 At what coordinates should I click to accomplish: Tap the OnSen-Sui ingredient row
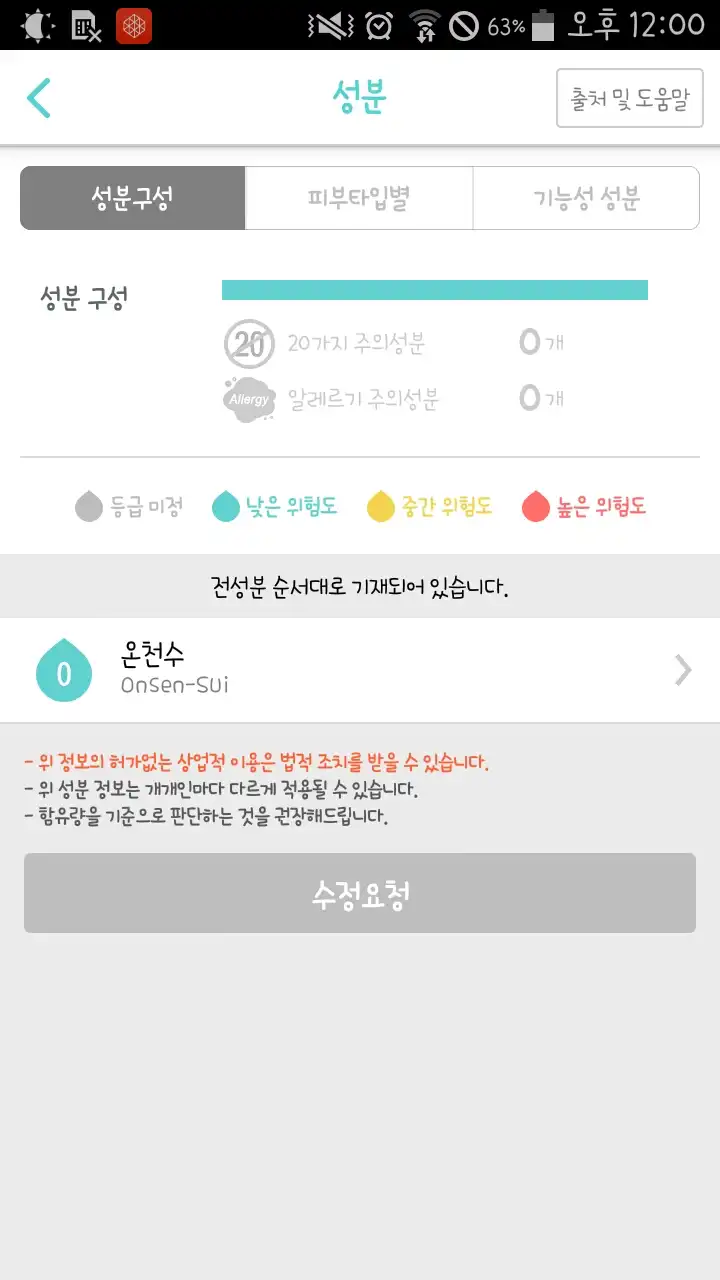360,670
